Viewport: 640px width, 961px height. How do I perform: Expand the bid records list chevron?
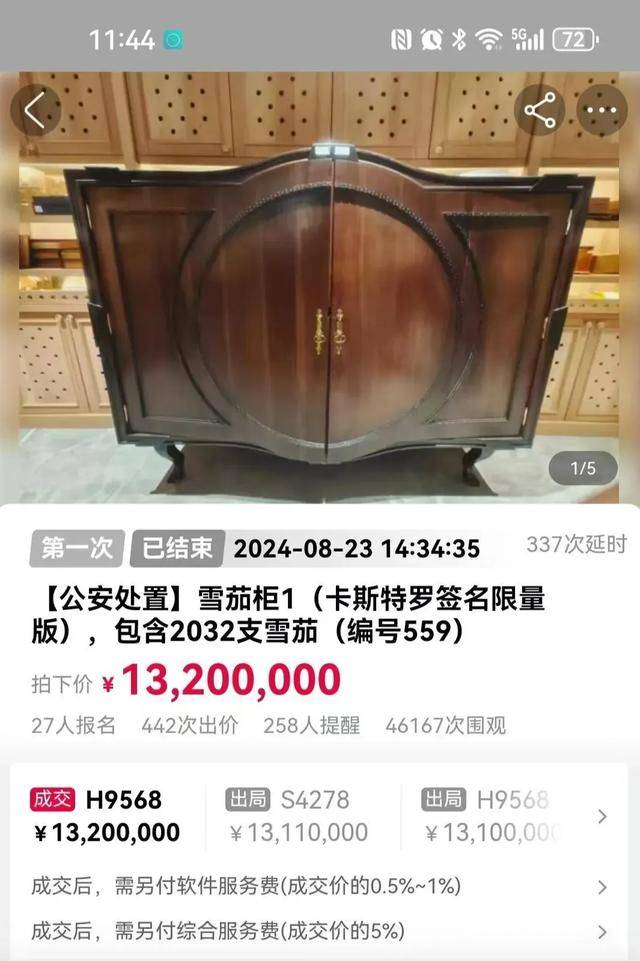click(602, 816)
